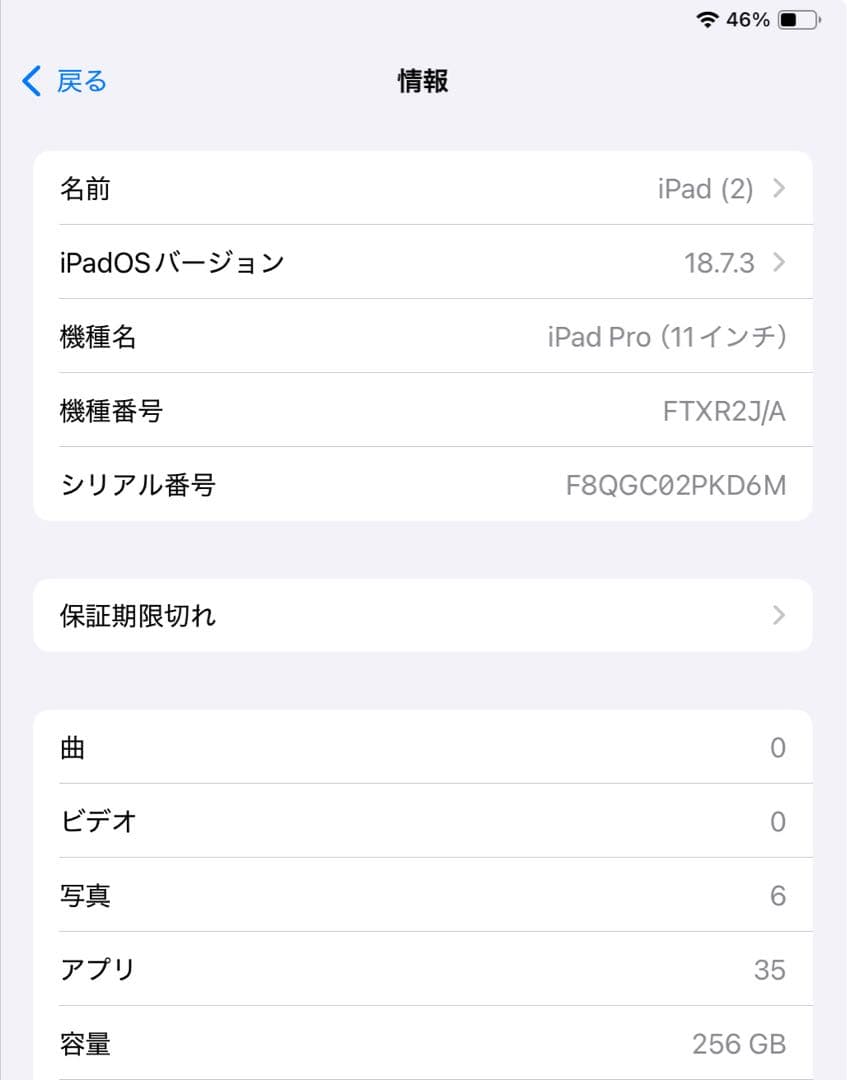Open 保証期限切れ warranty details
Image resolution: width=847 pixels, height=1080 pixels.
[423, 615]
